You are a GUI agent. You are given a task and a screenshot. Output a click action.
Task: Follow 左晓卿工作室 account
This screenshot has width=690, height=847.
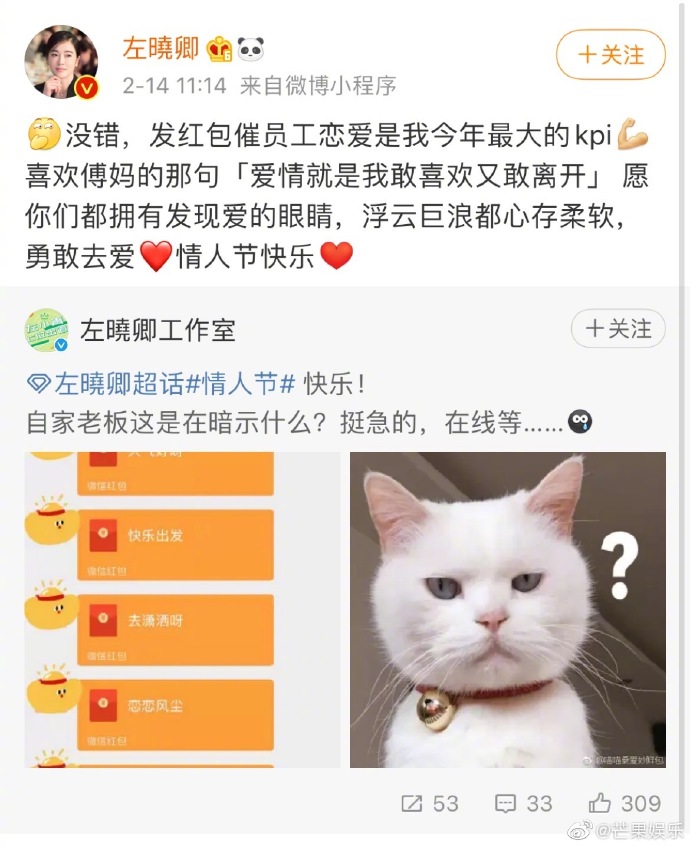(617, 329)
